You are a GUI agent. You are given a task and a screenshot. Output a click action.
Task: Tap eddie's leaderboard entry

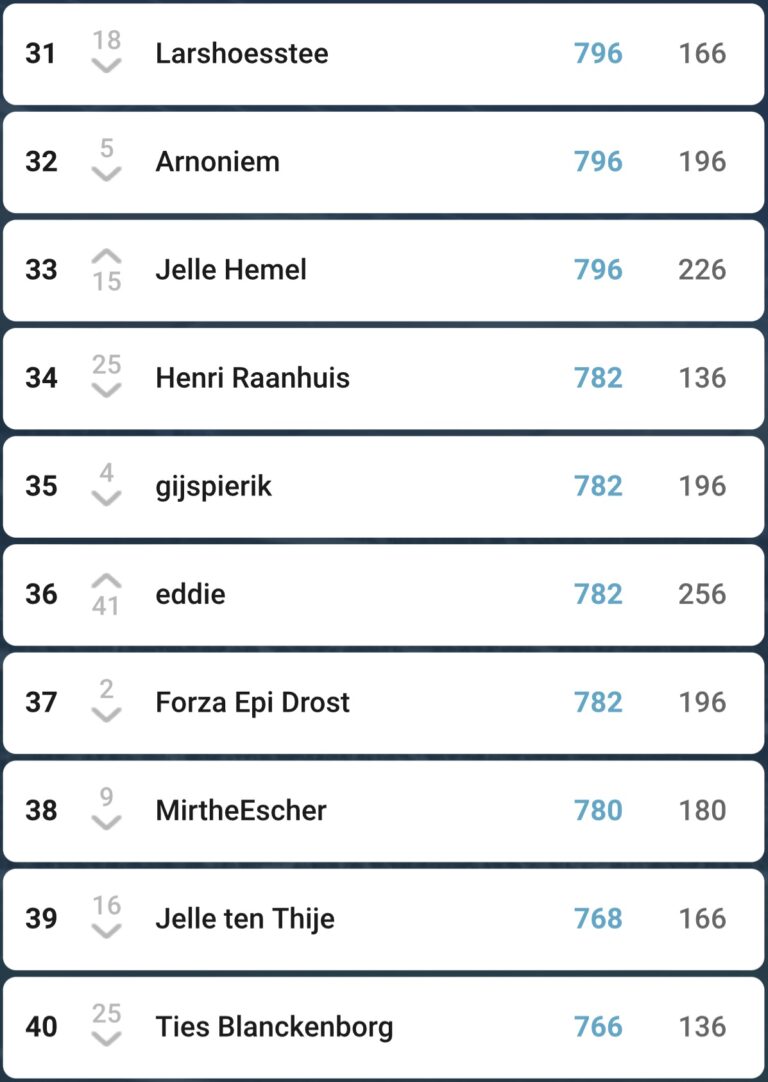click(x=190, y=594)
